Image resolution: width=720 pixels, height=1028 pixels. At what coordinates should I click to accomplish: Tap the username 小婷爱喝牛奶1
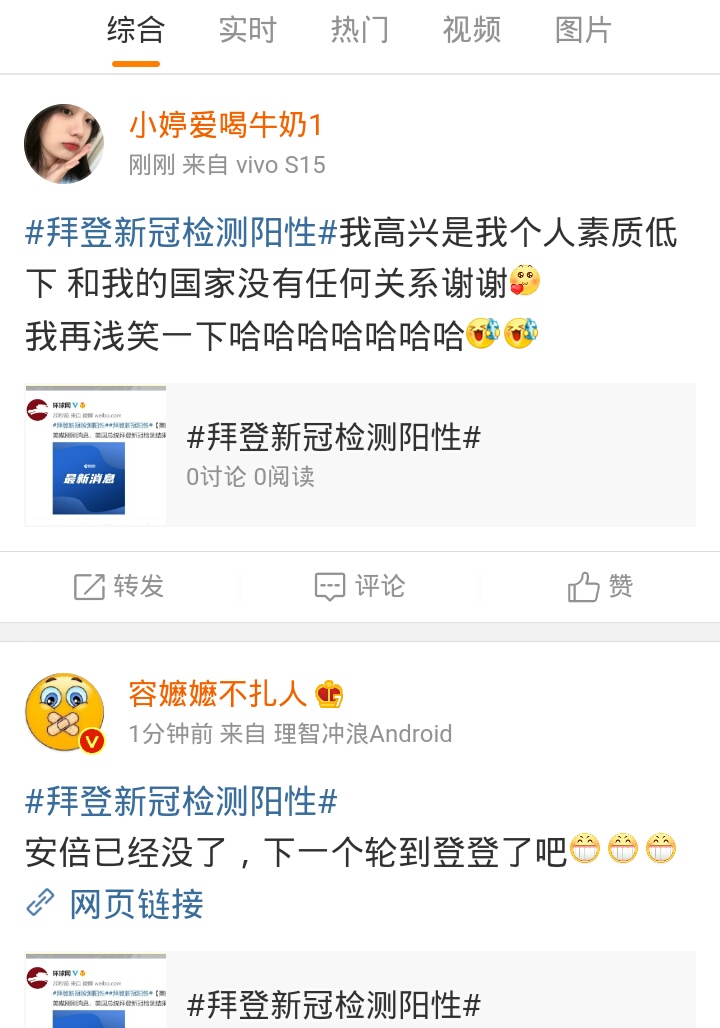226,126
